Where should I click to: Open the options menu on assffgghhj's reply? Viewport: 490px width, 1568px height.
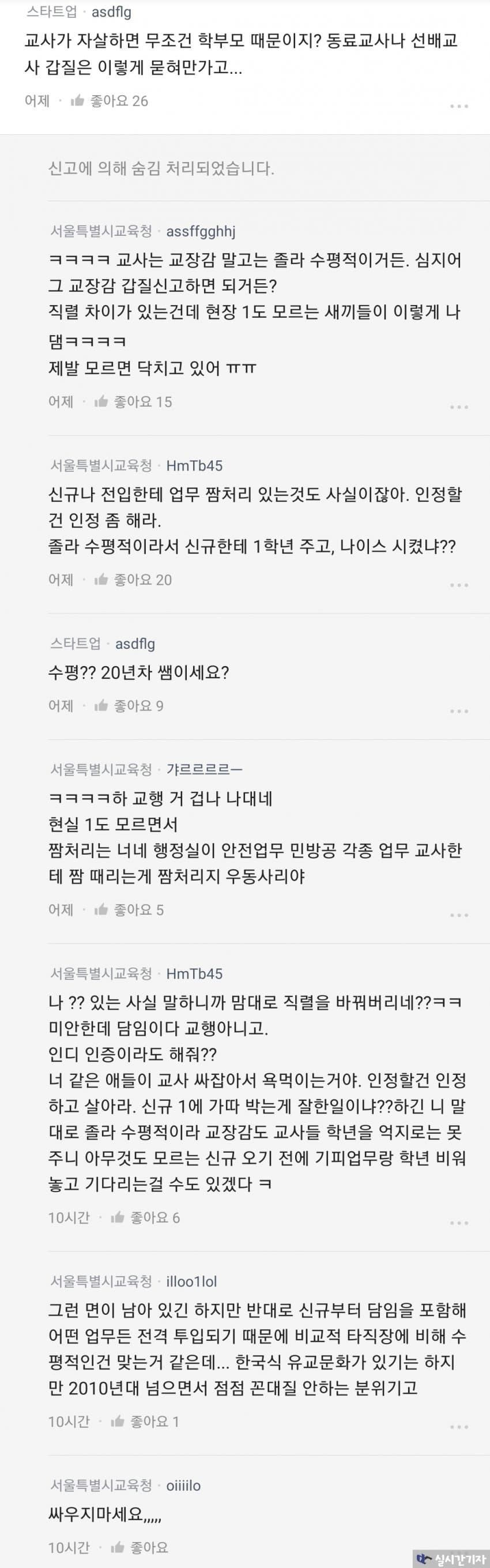point(459,407)
